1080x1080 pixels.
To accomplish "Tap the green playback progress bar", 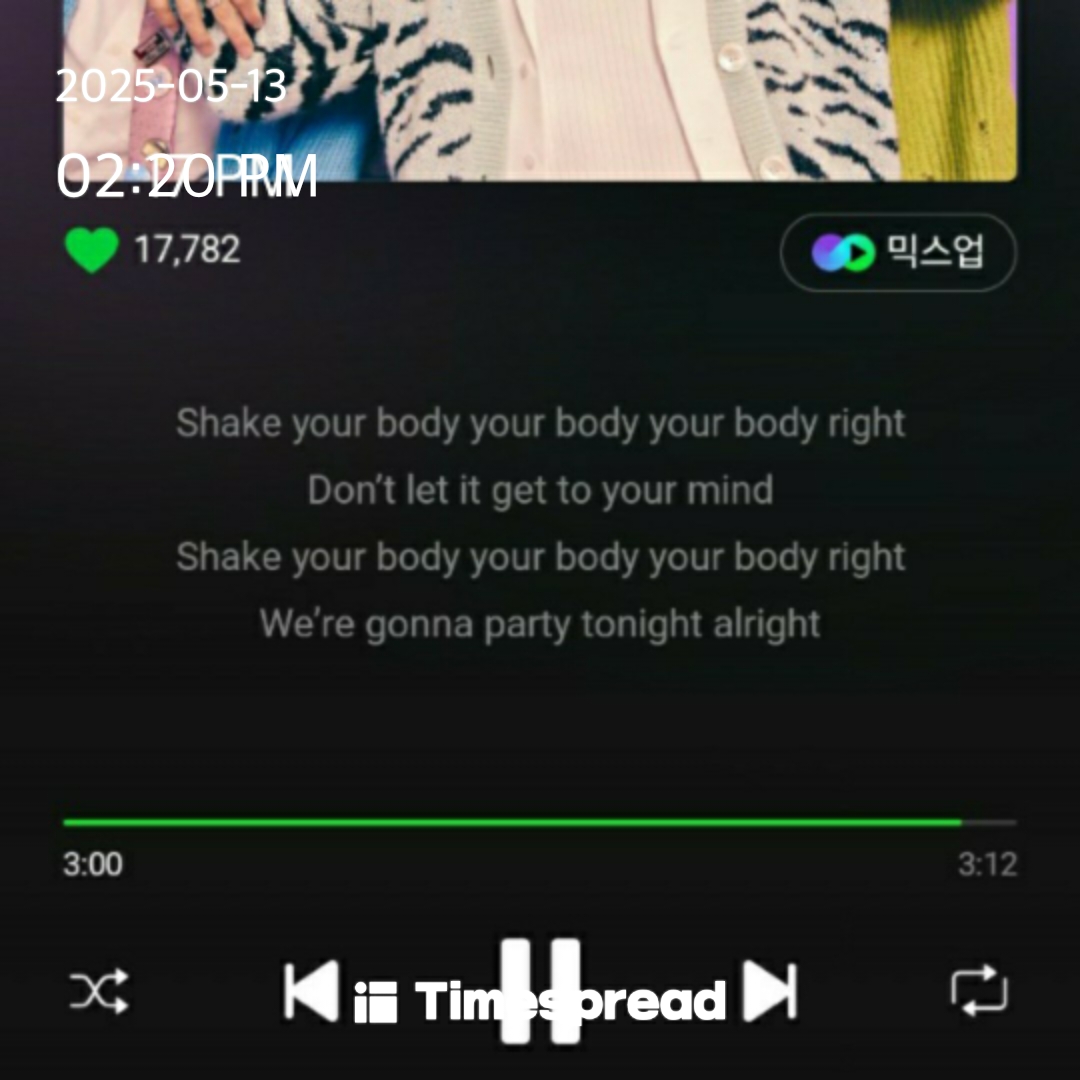I will (512, 822).
